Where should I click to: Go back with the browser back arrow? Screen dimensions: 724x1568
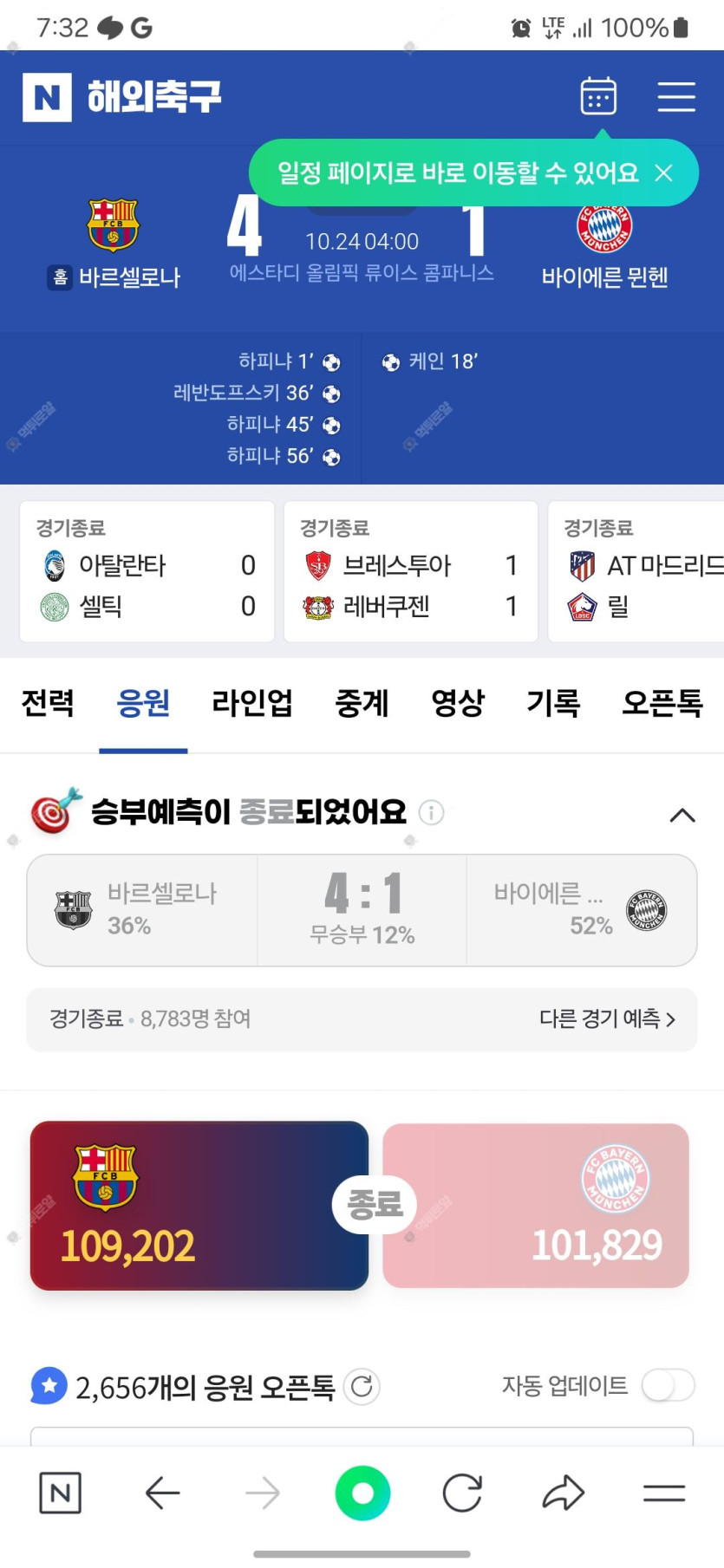pos(162,1493)
